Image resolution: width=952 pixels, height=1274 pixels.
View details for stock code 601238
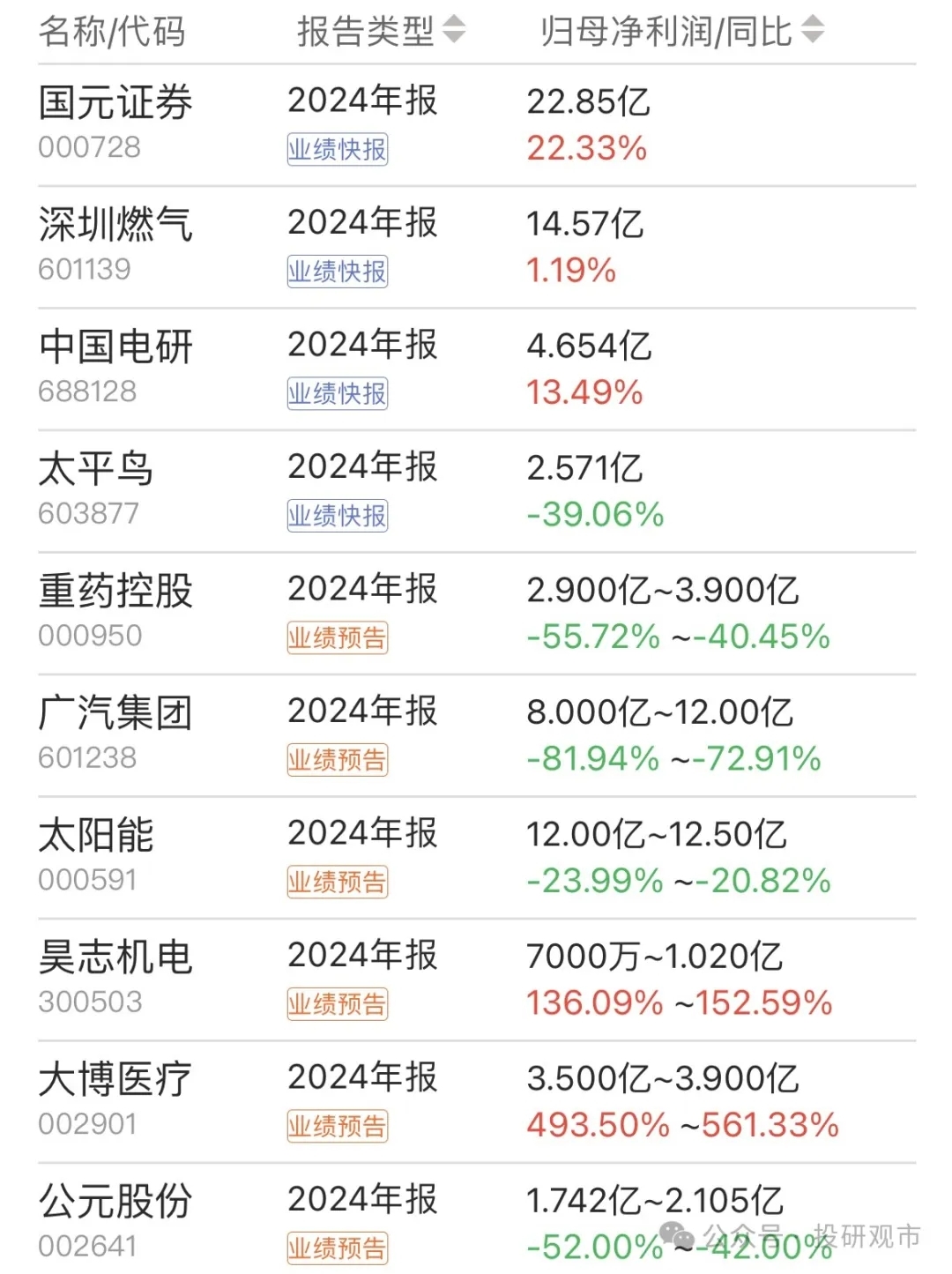coord(89,756)
